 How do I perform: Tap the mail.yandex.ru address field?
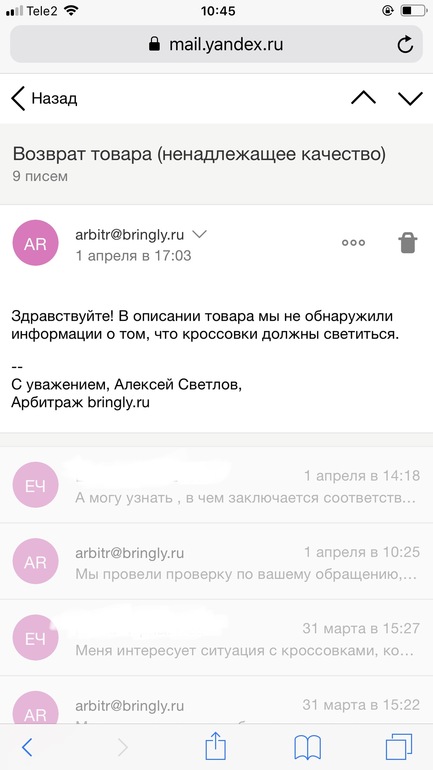(216, 44)
